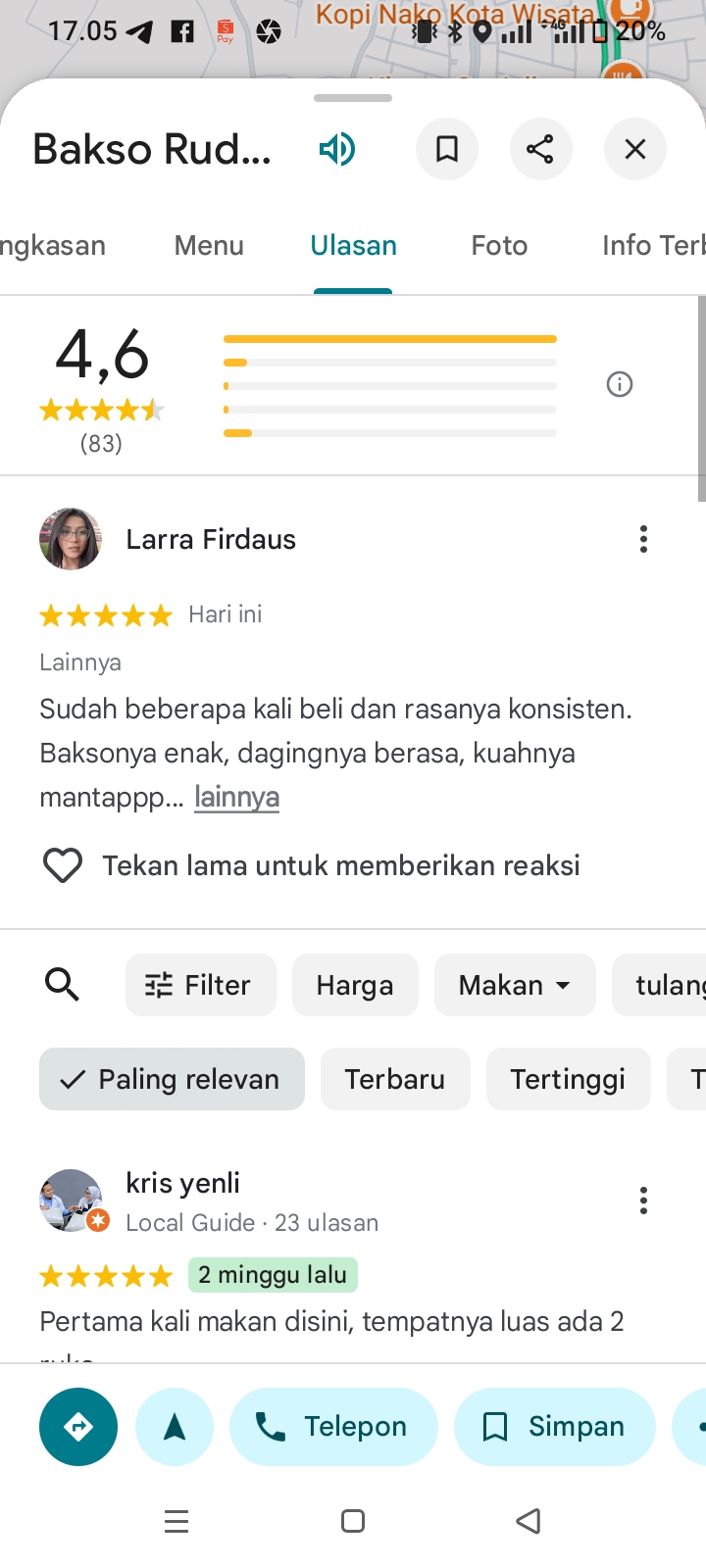Switch to the Menu tab
The image size is (706, 1568).
(209, 245)
